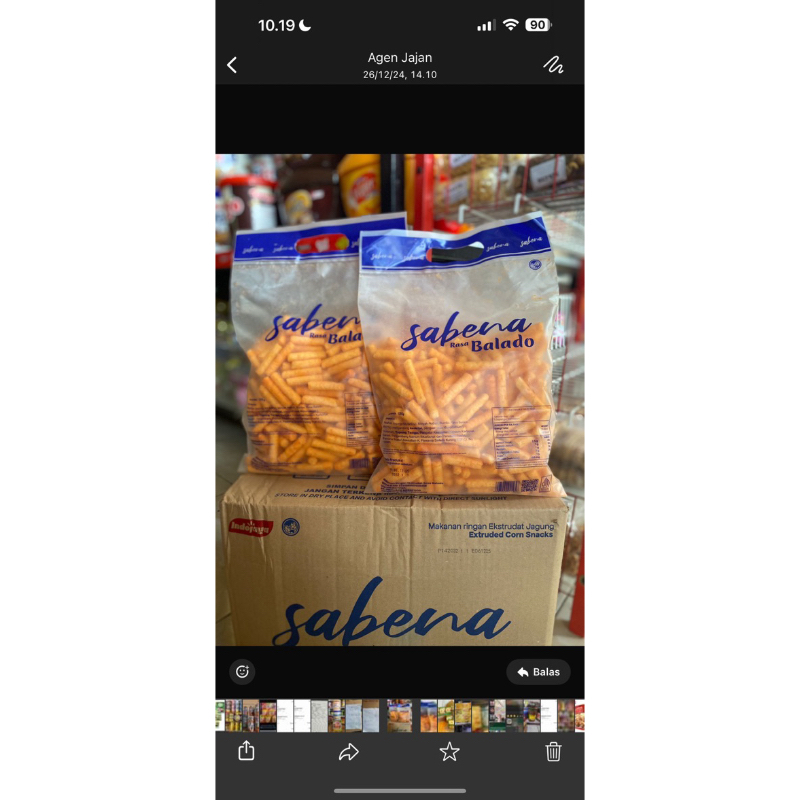Tap the Balas reply button
Screen dimensions: 800x800
point(538,672)
